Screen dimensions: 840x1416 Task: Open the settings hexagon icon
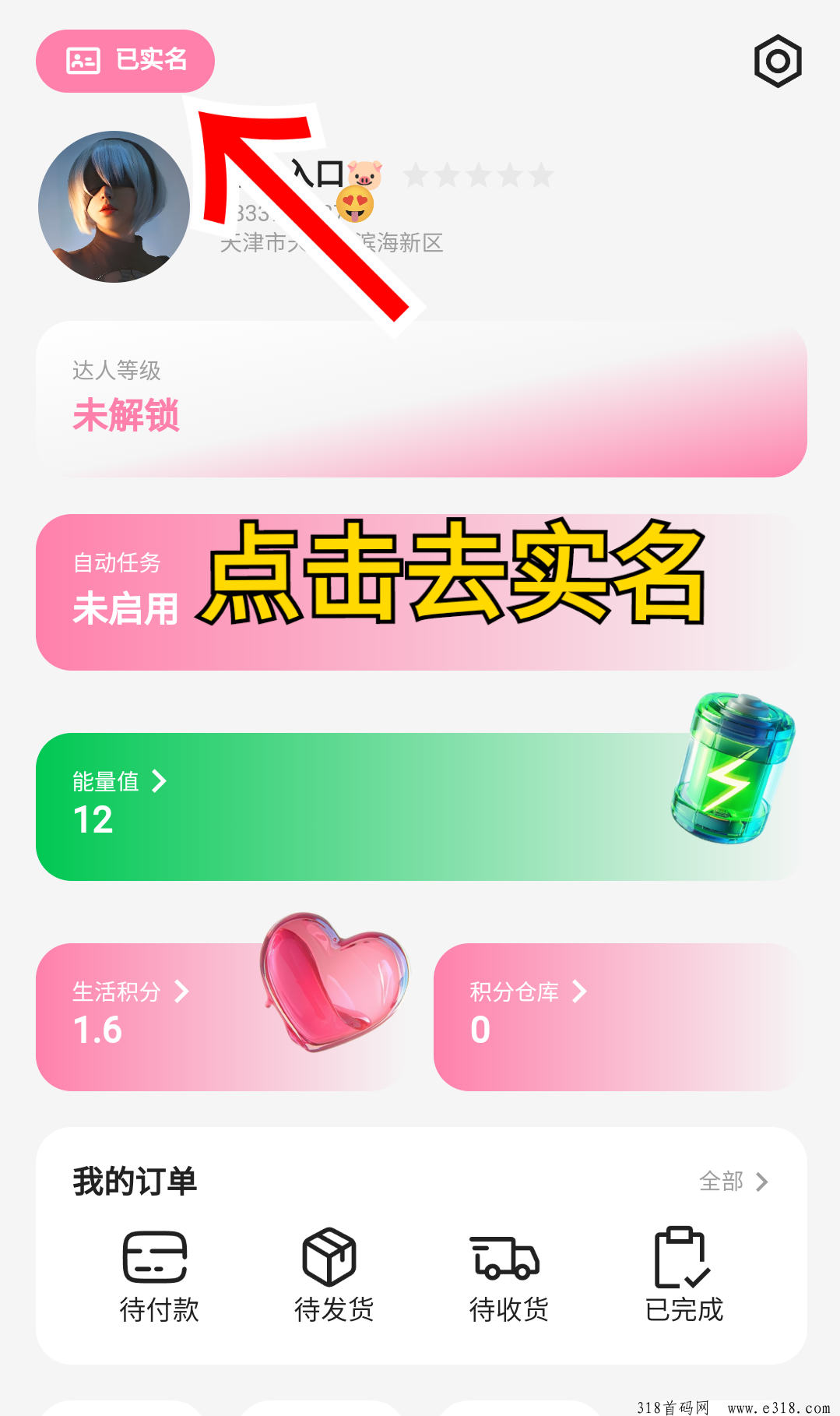tap(778, 61)
